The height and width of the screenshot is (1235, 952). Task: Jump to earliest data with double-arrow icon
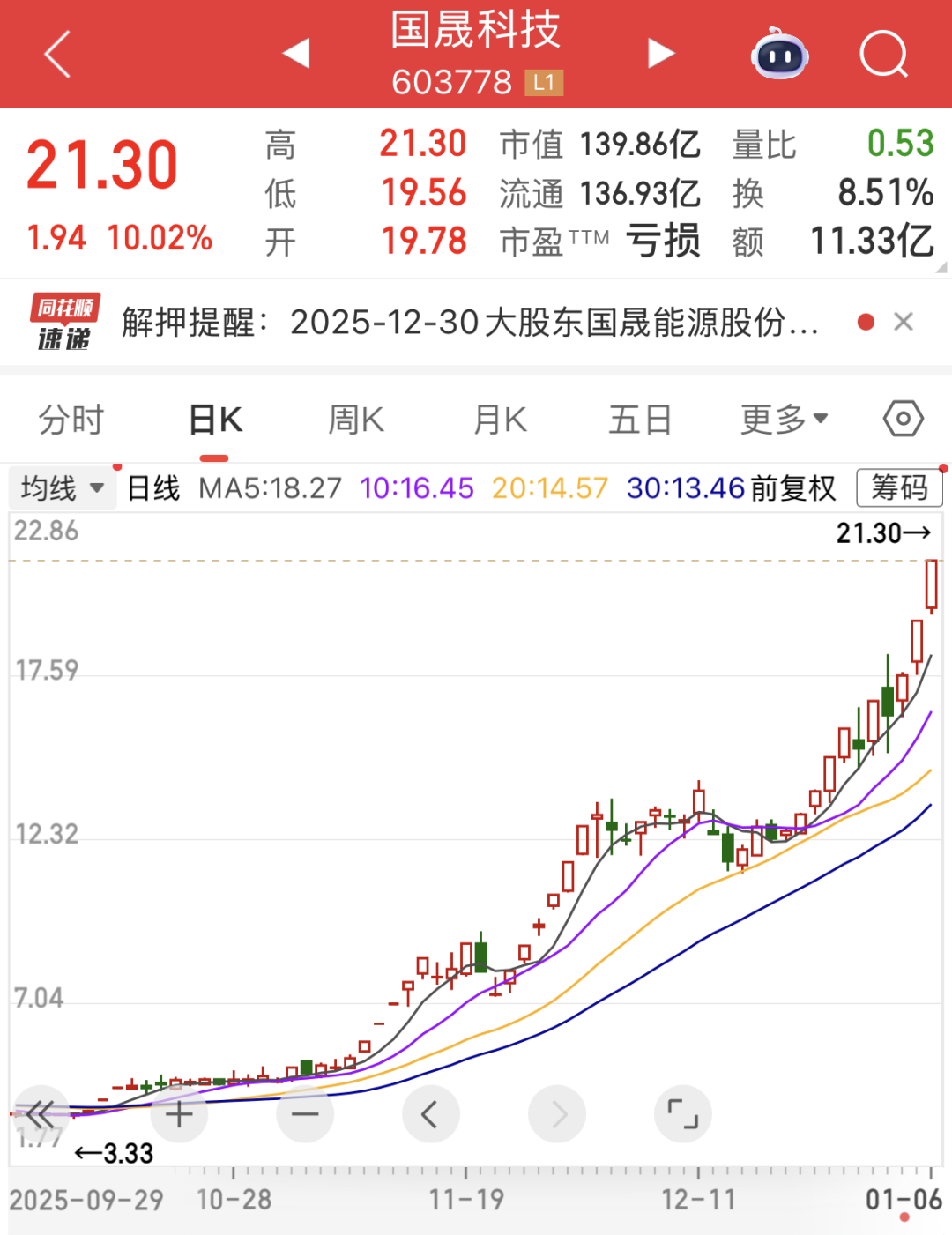tap(40, 1113)
